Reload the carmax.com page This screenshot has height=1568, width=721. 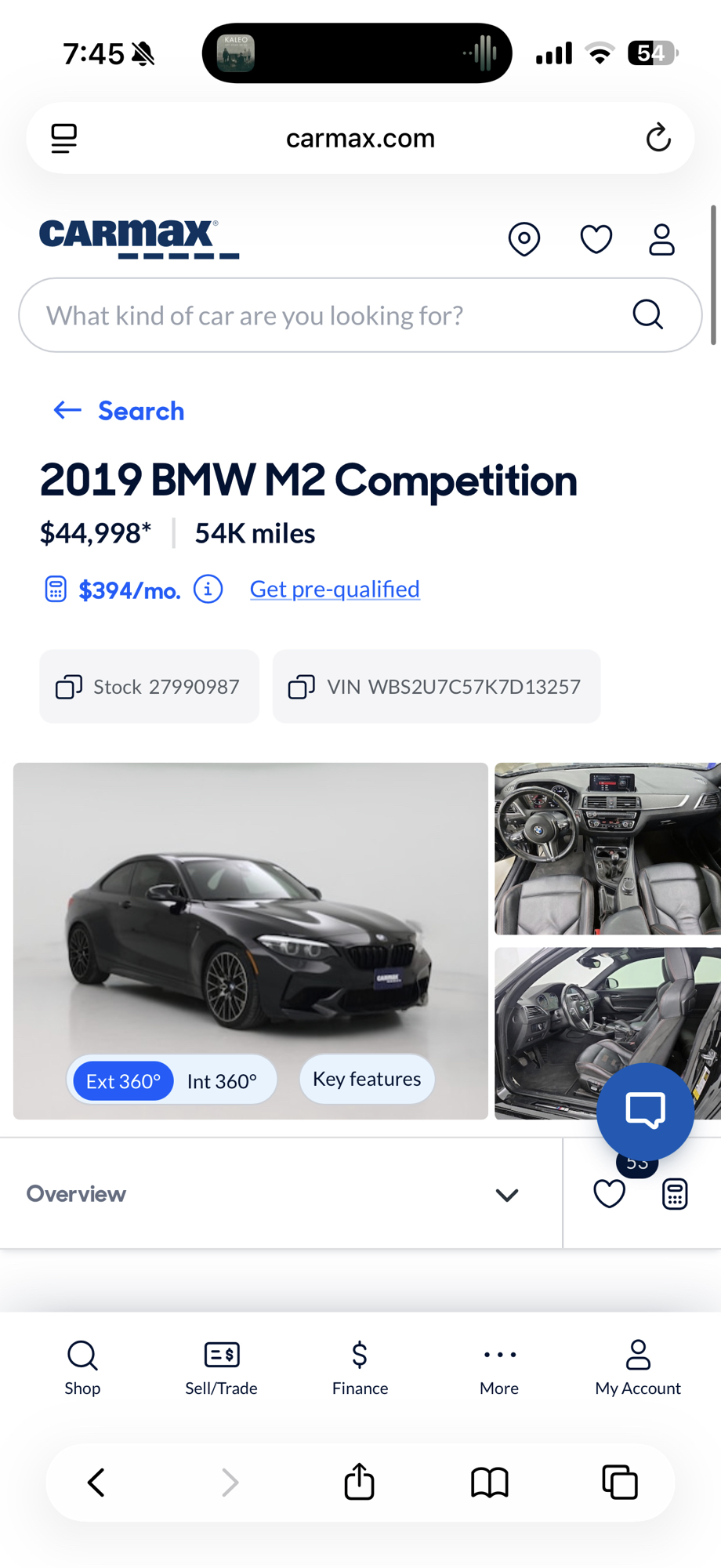(658, 138)
